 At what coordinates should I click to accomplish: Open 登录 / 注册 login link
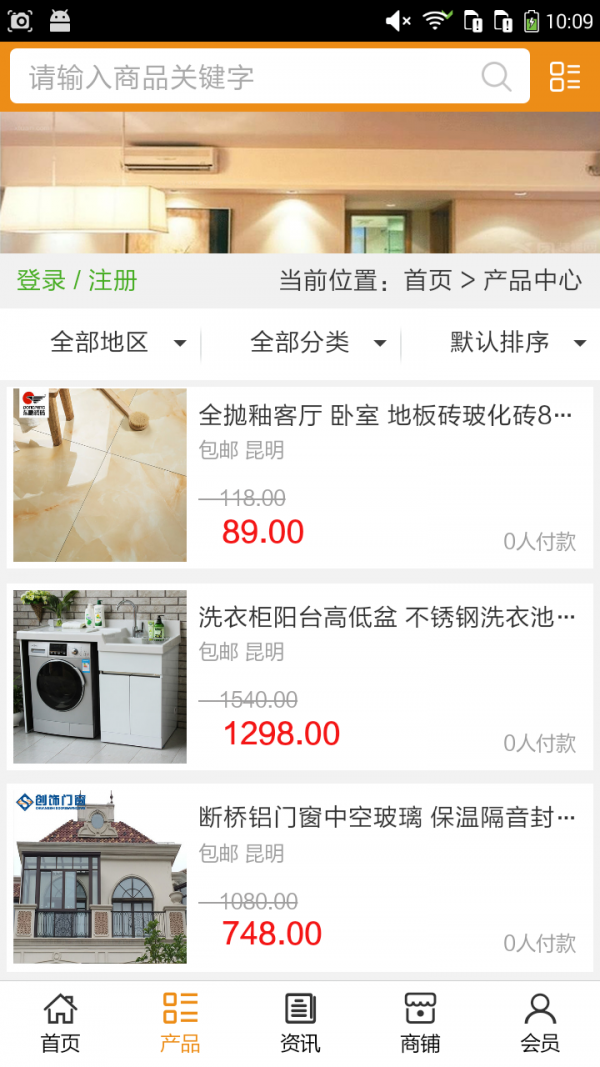click(77, 280)
